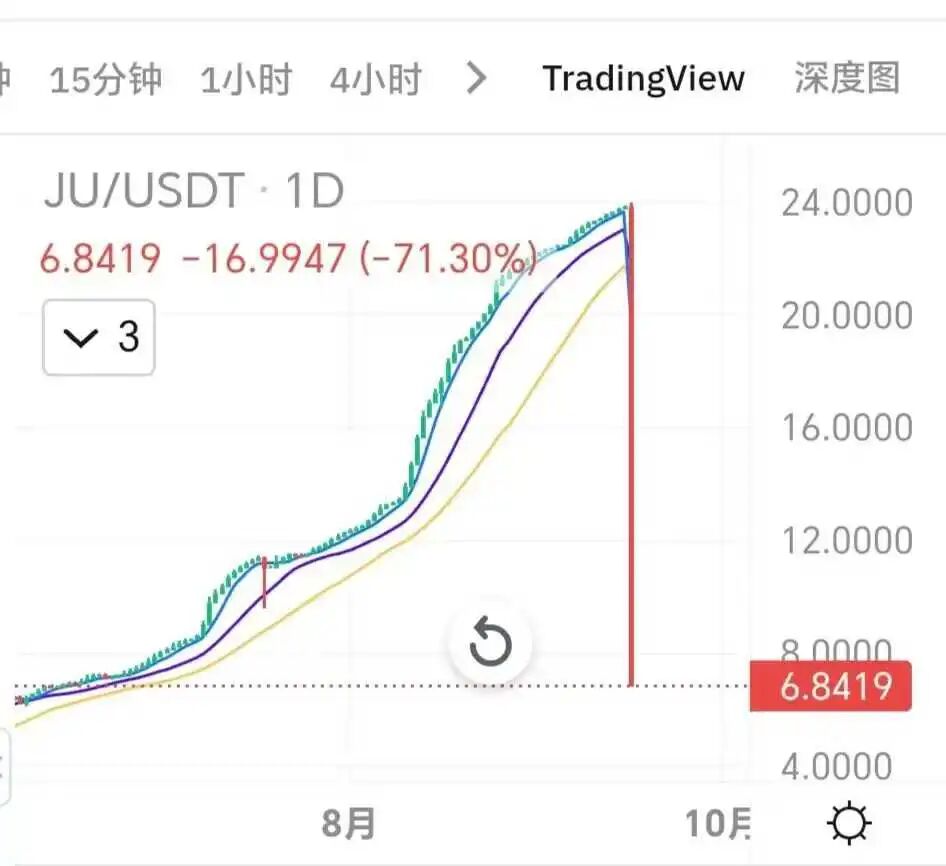Screen dimensions: 946x866
Task: Expand more timeframe options arrow
Action: click(x=477, y=78)
